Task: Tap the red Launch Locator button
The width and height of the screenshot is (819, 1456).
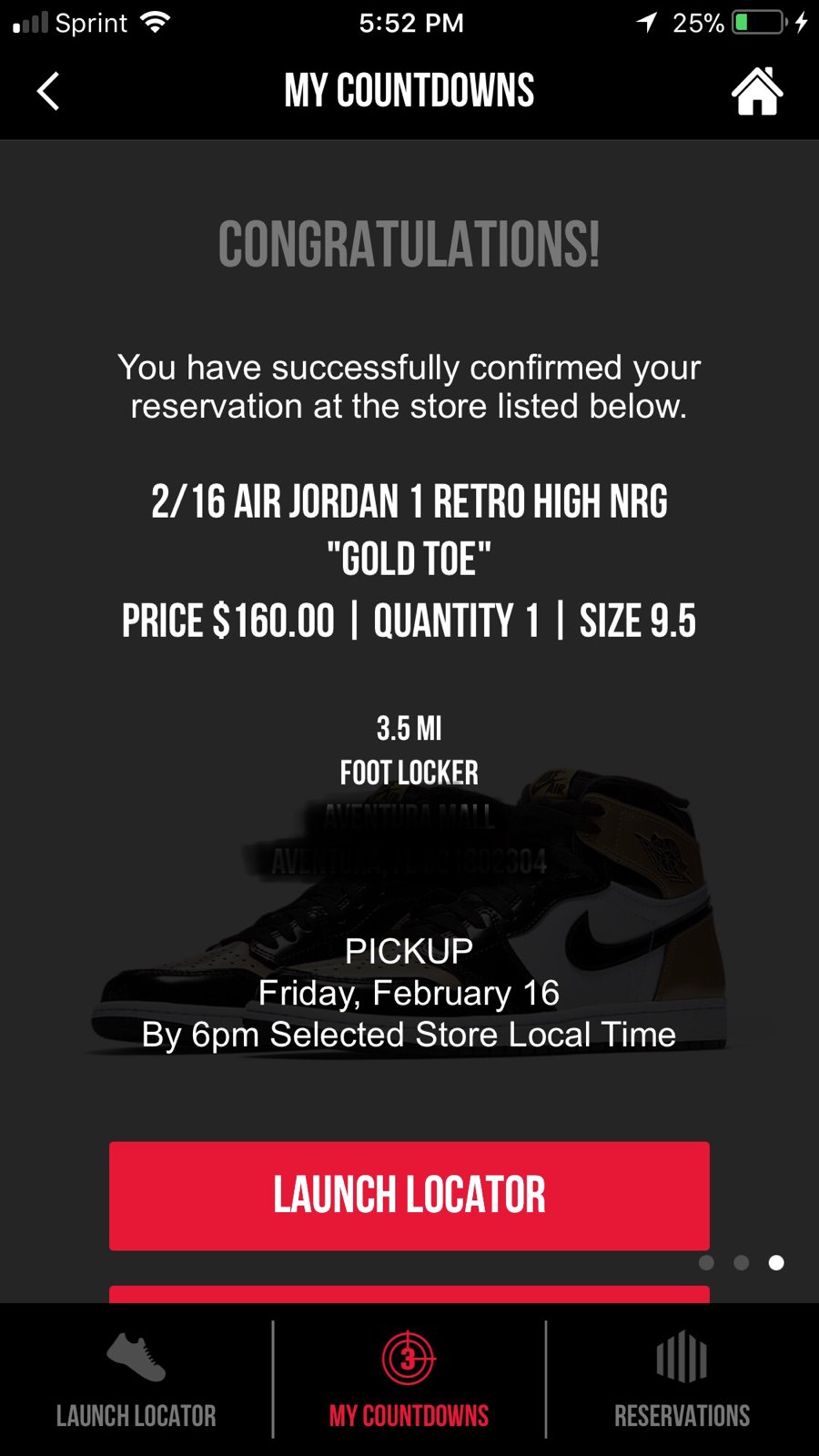Action: coord(409,1196)
